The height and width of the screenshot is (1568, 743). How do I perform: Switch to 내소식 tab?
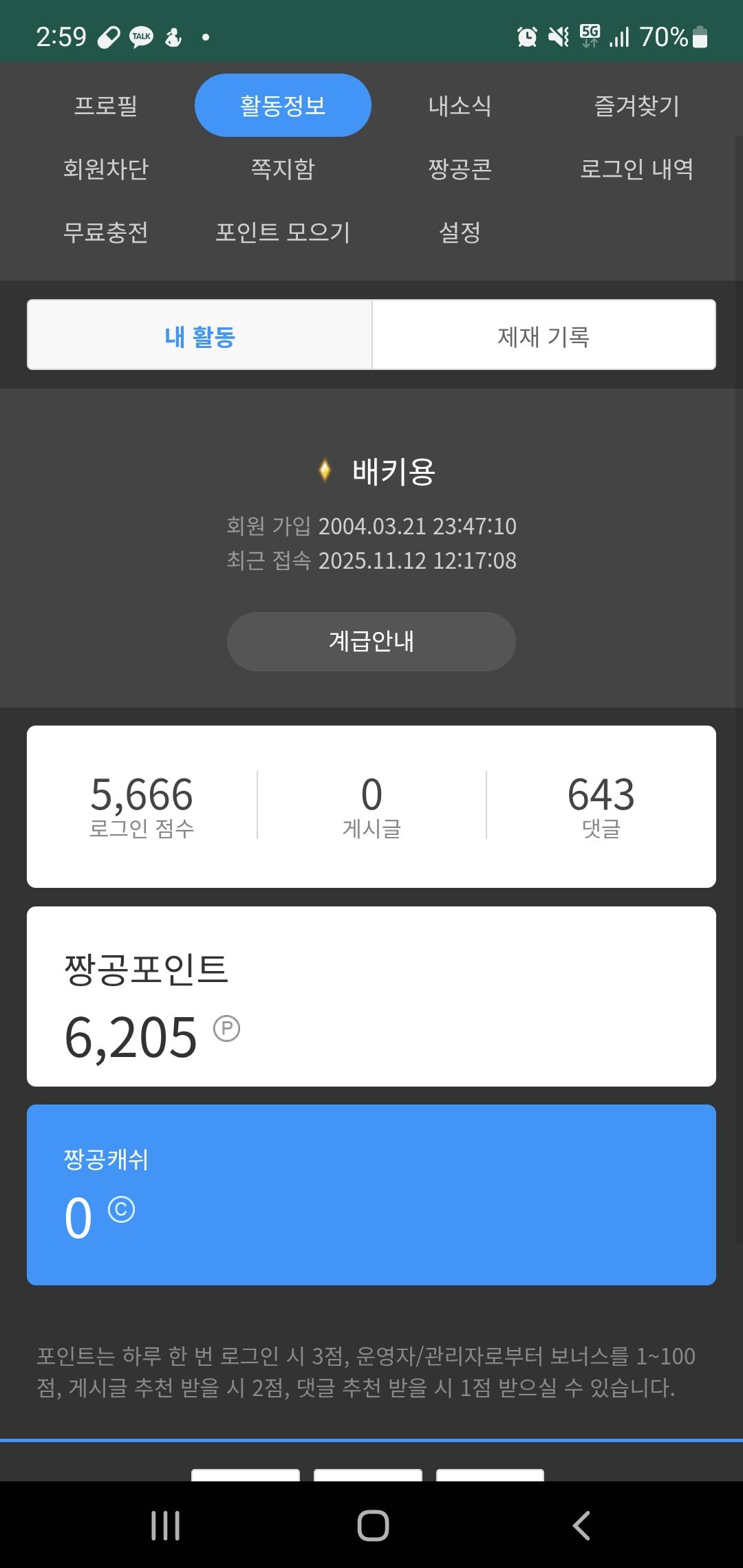click(x=460, y=105)
